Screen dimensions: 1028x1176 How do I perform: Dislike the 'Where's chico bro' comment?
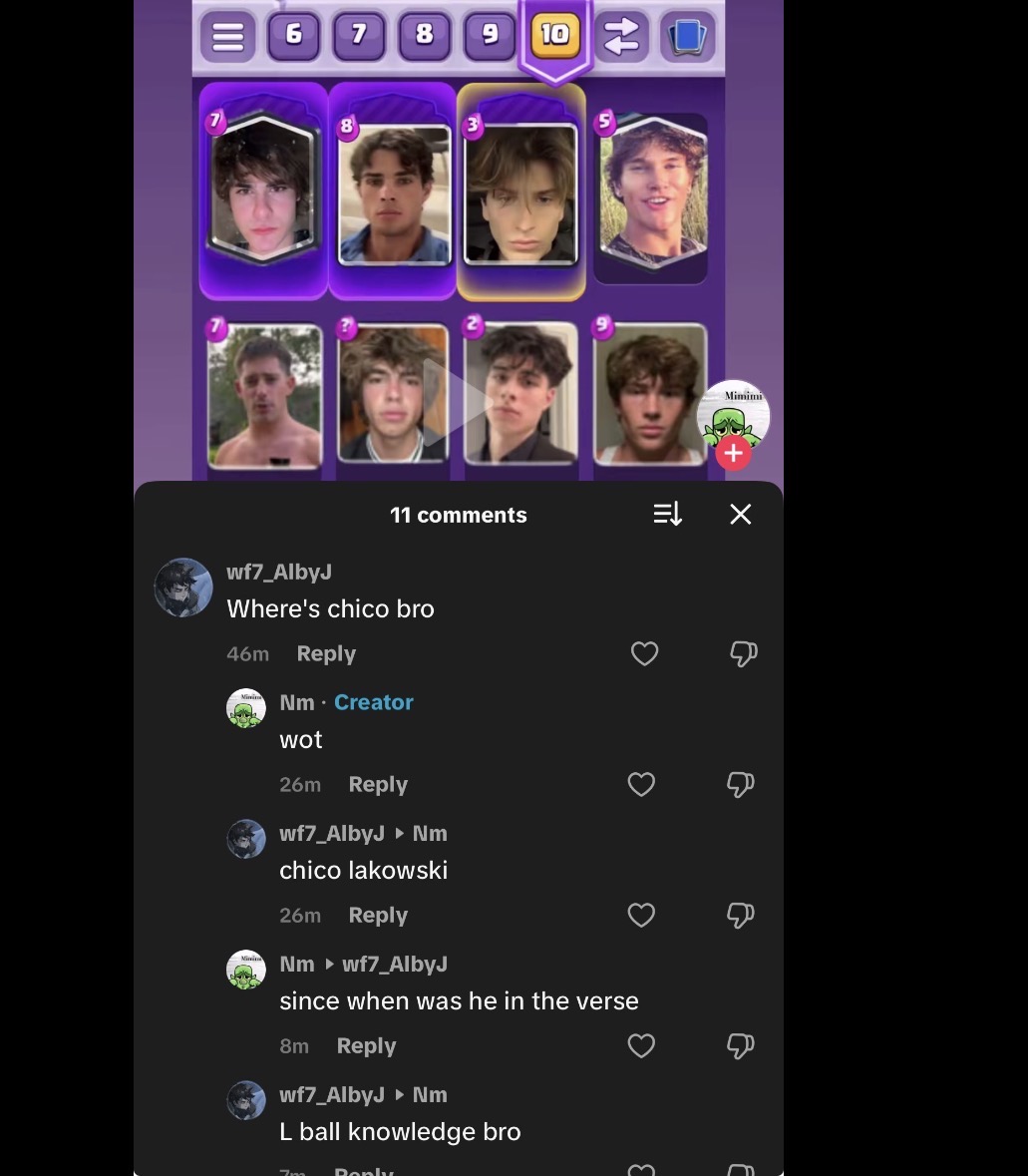coord(743,654)
